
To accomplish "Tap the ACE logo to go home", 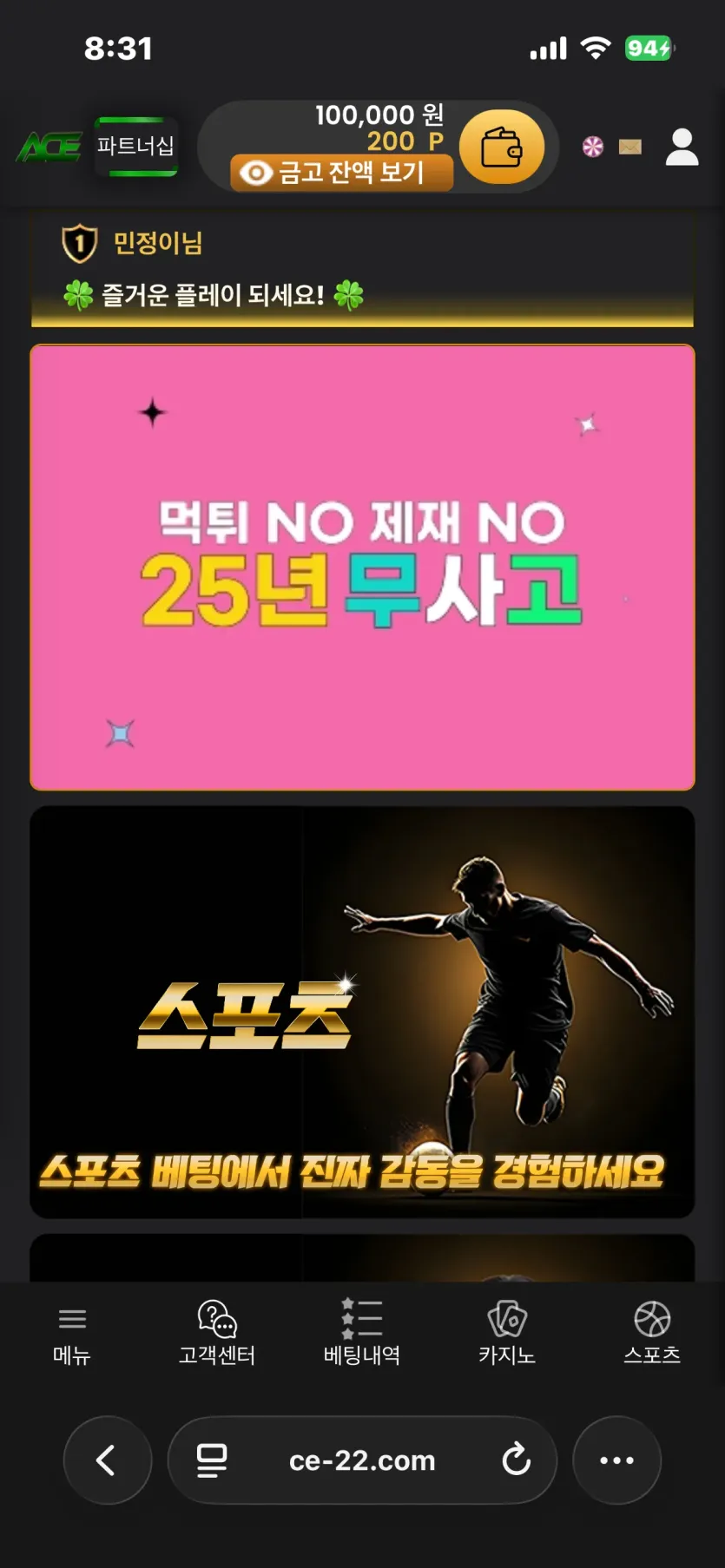I will 49,147.
